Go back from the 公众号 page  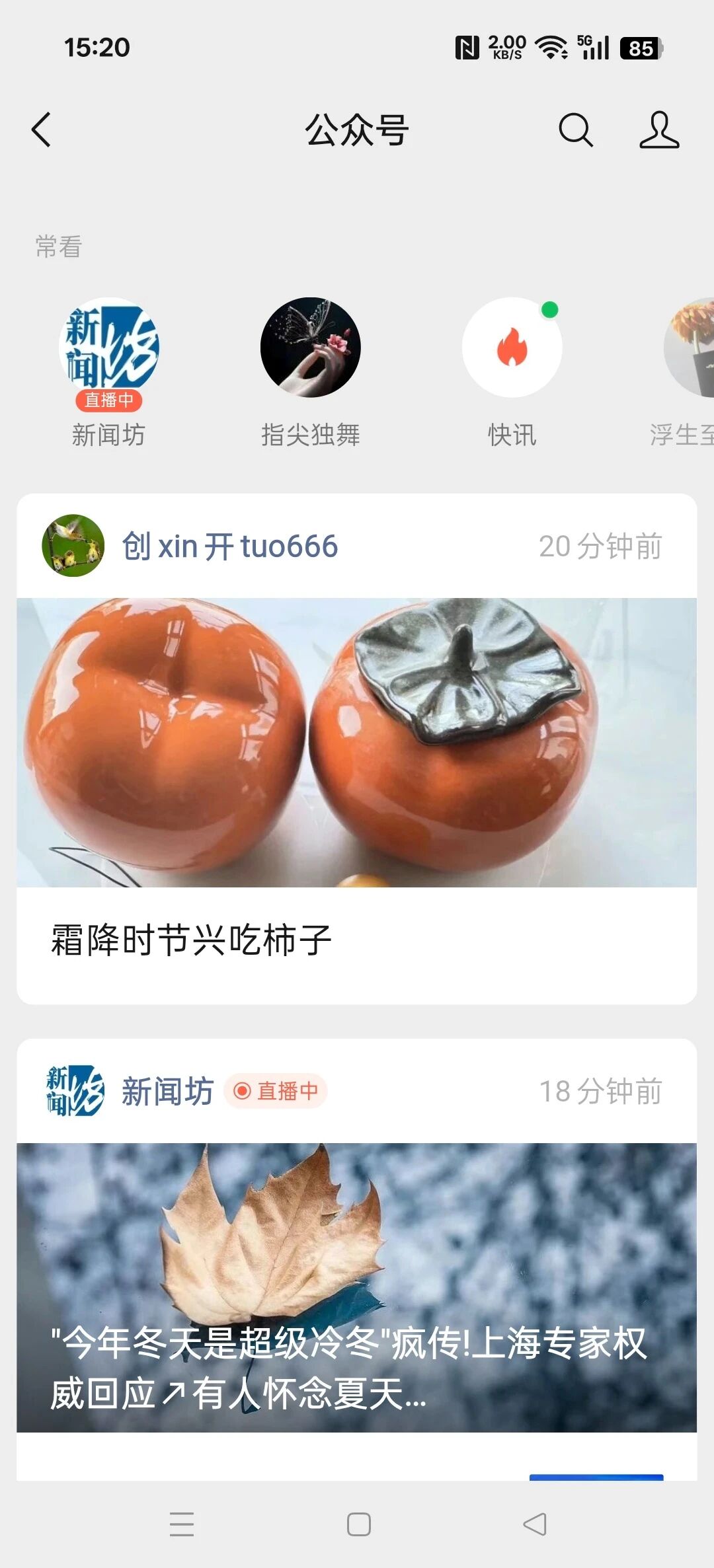(42, 130)
